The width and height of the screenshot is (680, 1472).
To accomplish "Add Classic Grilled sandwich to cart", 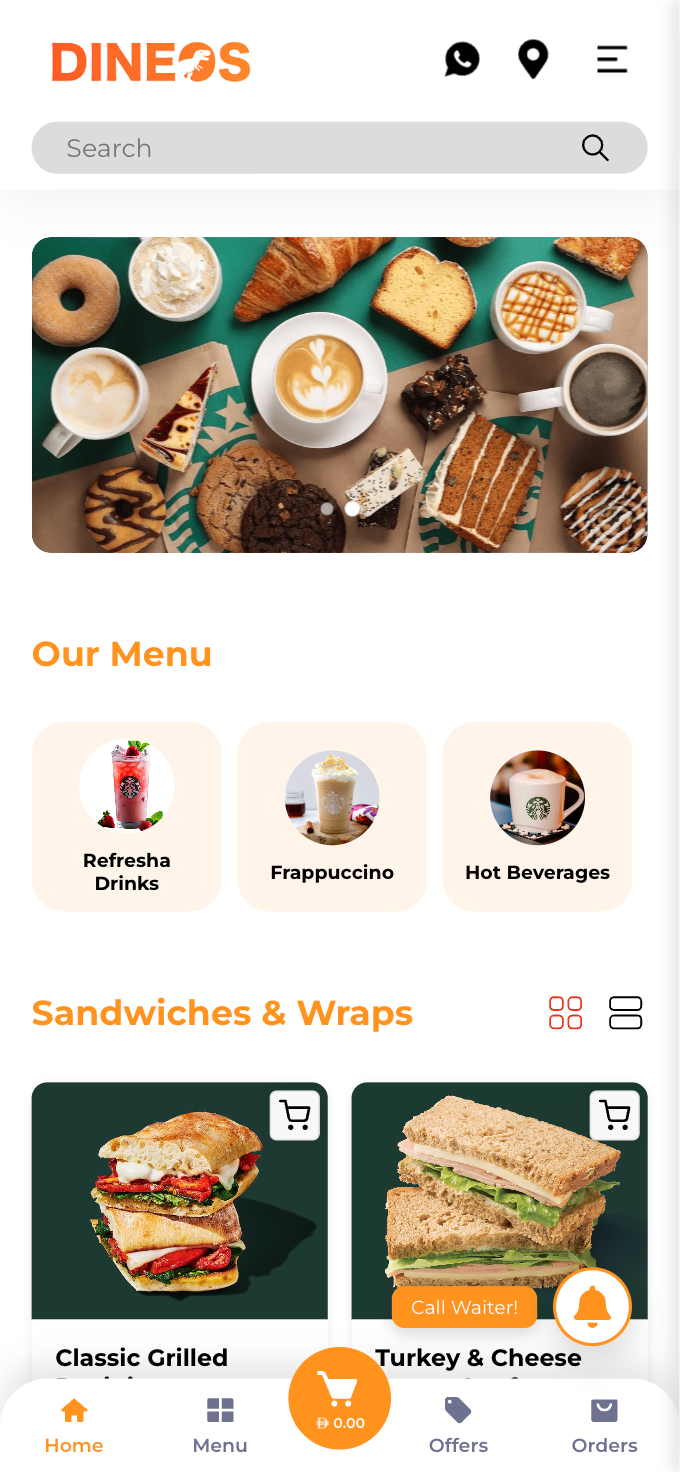I will [295, 1116].
